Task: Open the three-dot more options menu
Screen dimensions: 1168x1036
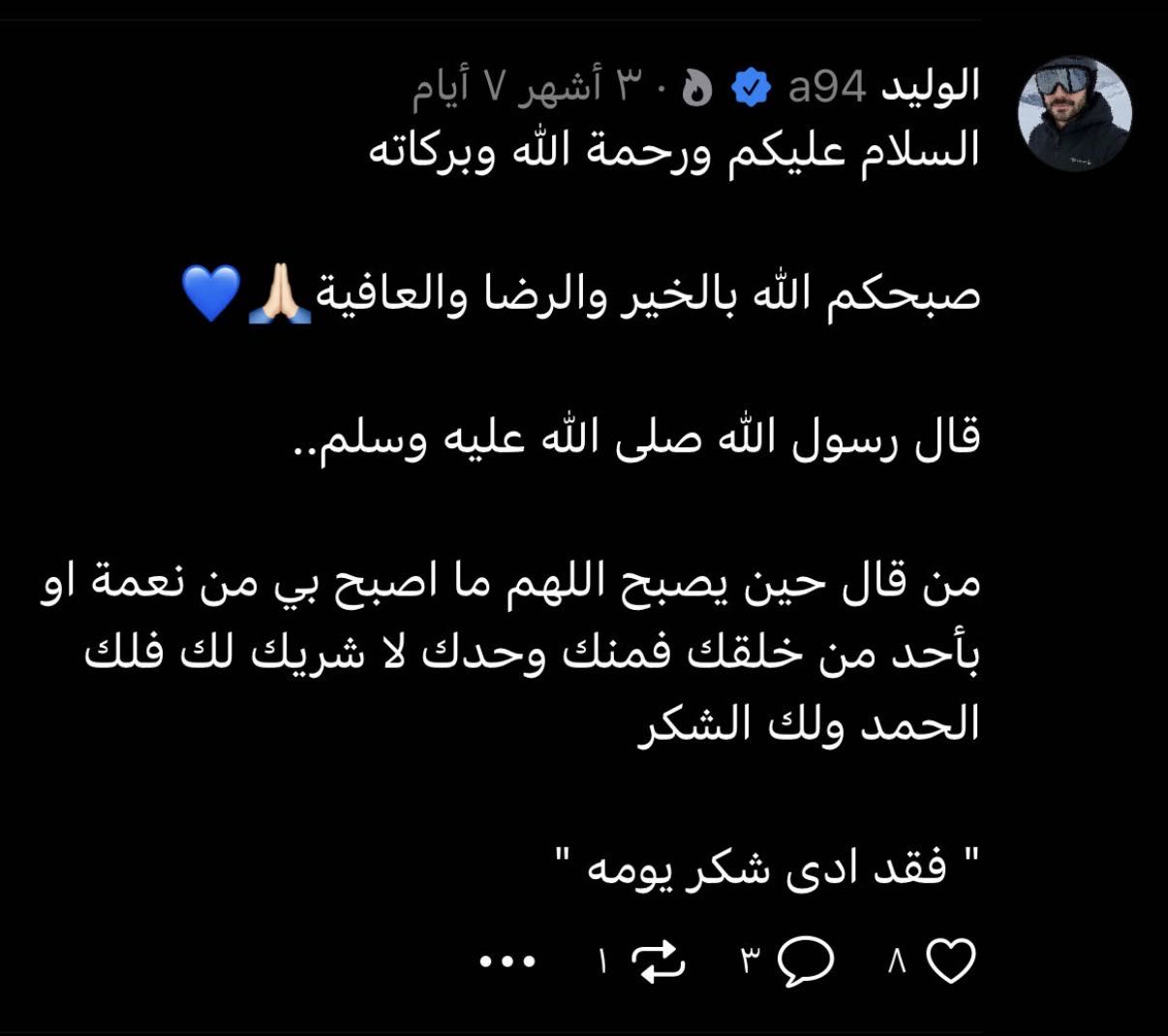Action: 507,961
